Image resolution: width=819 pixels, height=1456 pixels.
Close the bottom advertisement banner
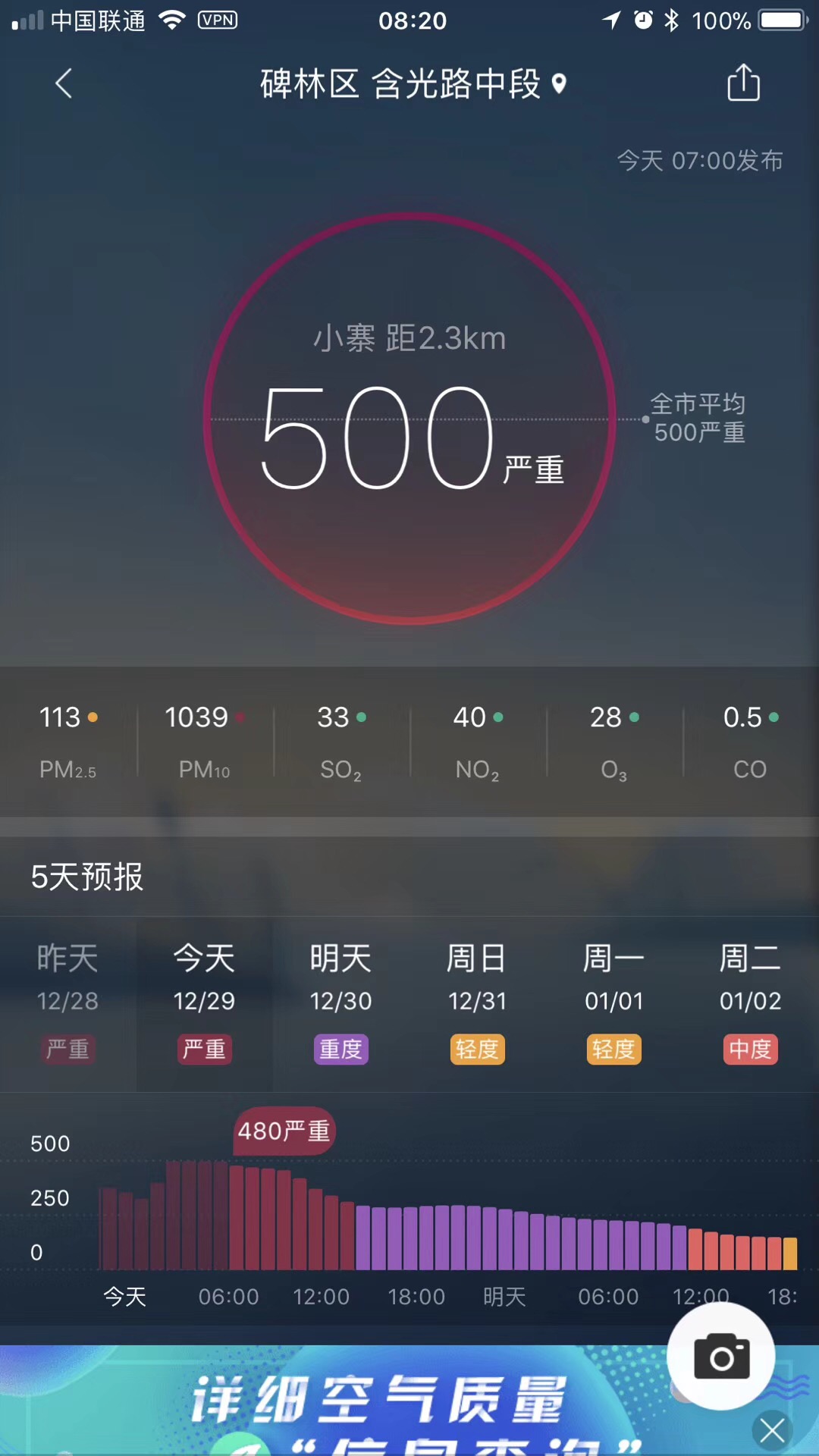772,1431
